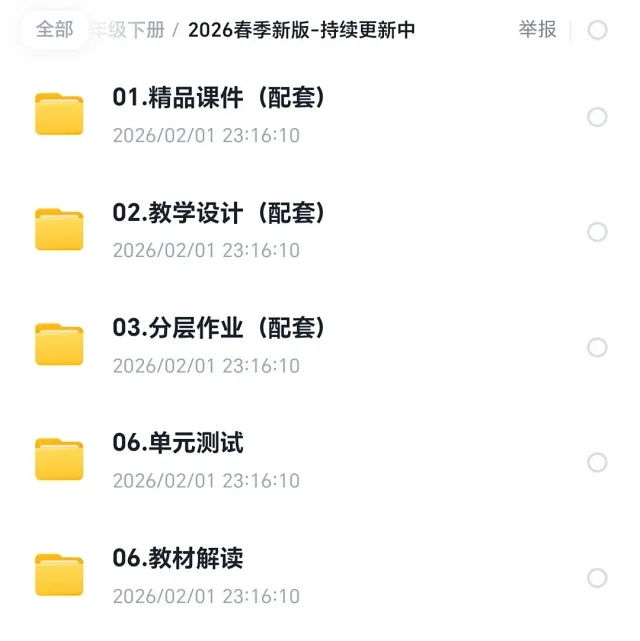
Task: Open the 03.分层作业（配套） folder
Action: click(219, 328)
